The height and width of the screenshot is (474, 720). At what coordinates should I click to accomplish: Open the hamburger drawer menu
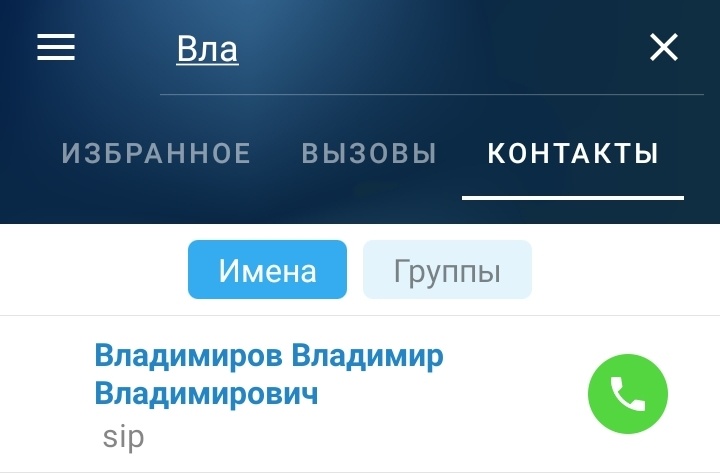pyautogui.click(x=56, y=47)
